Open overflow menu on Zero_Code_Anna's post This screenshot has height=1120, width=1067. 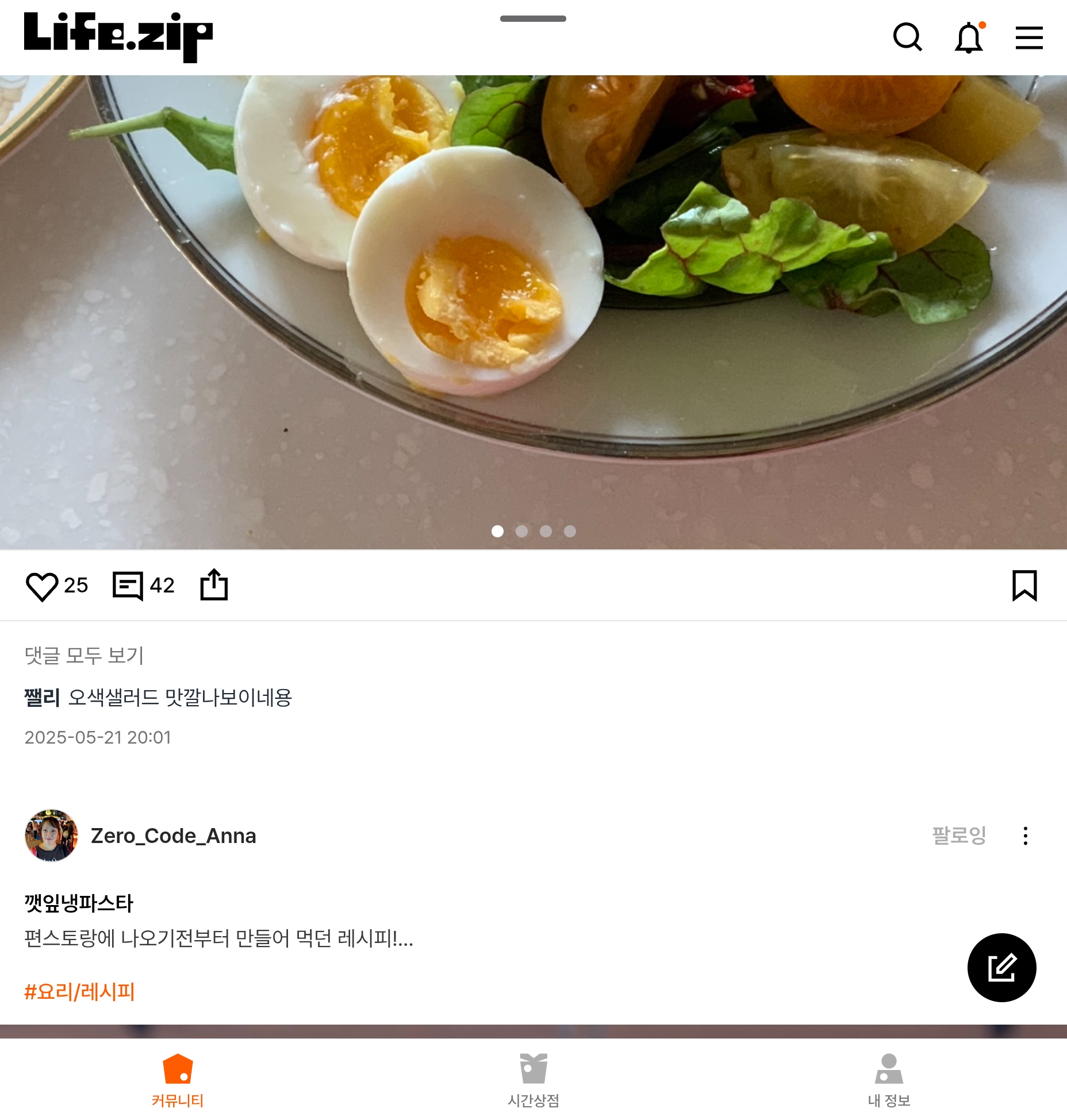click(x=1025, y=836)
